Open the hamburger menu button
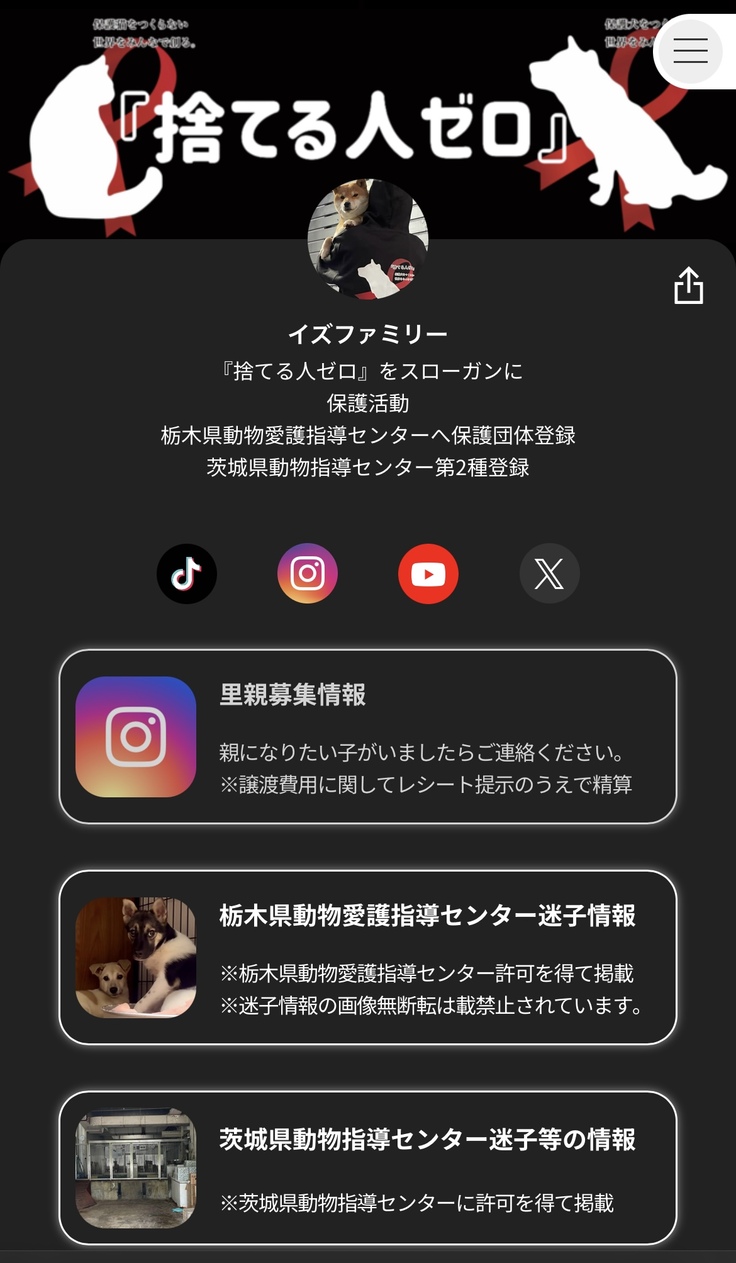This screenshot has width=736, height=1263. 690,51
